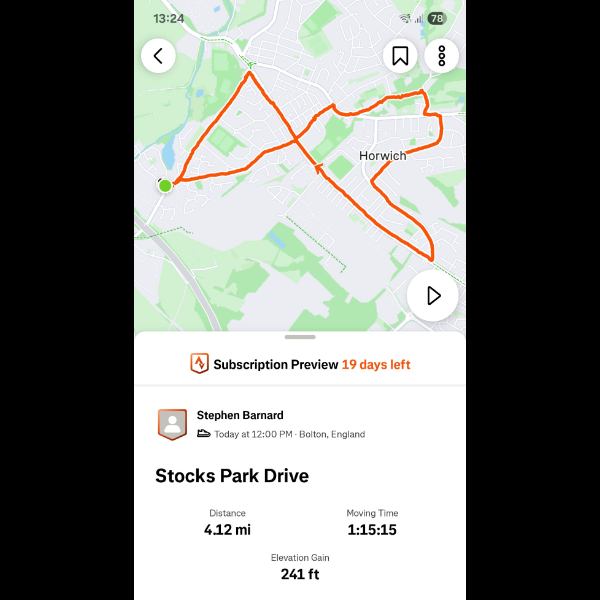
Task: Play the route flyover animation
Action: point(432,295)
